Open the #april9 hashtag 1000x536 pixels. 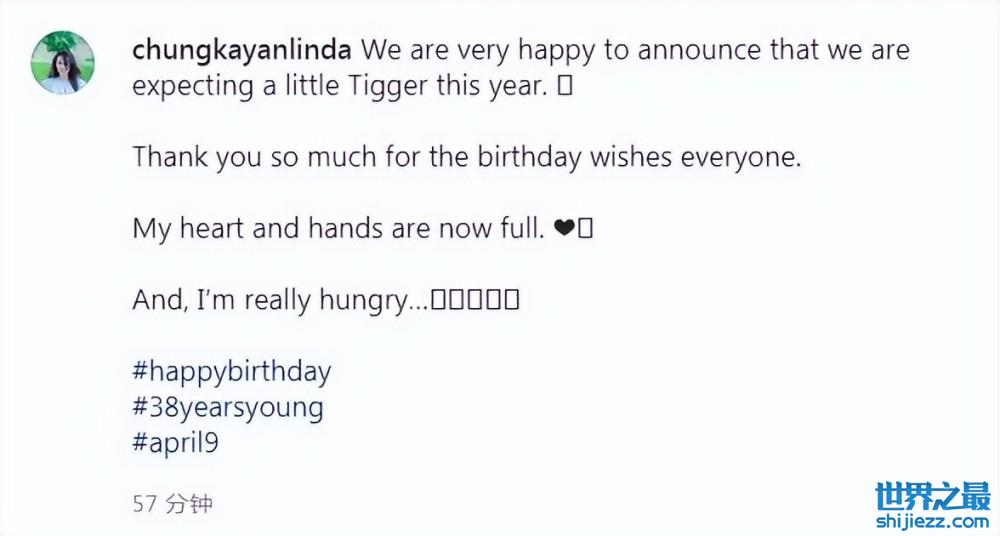point(175,443)
